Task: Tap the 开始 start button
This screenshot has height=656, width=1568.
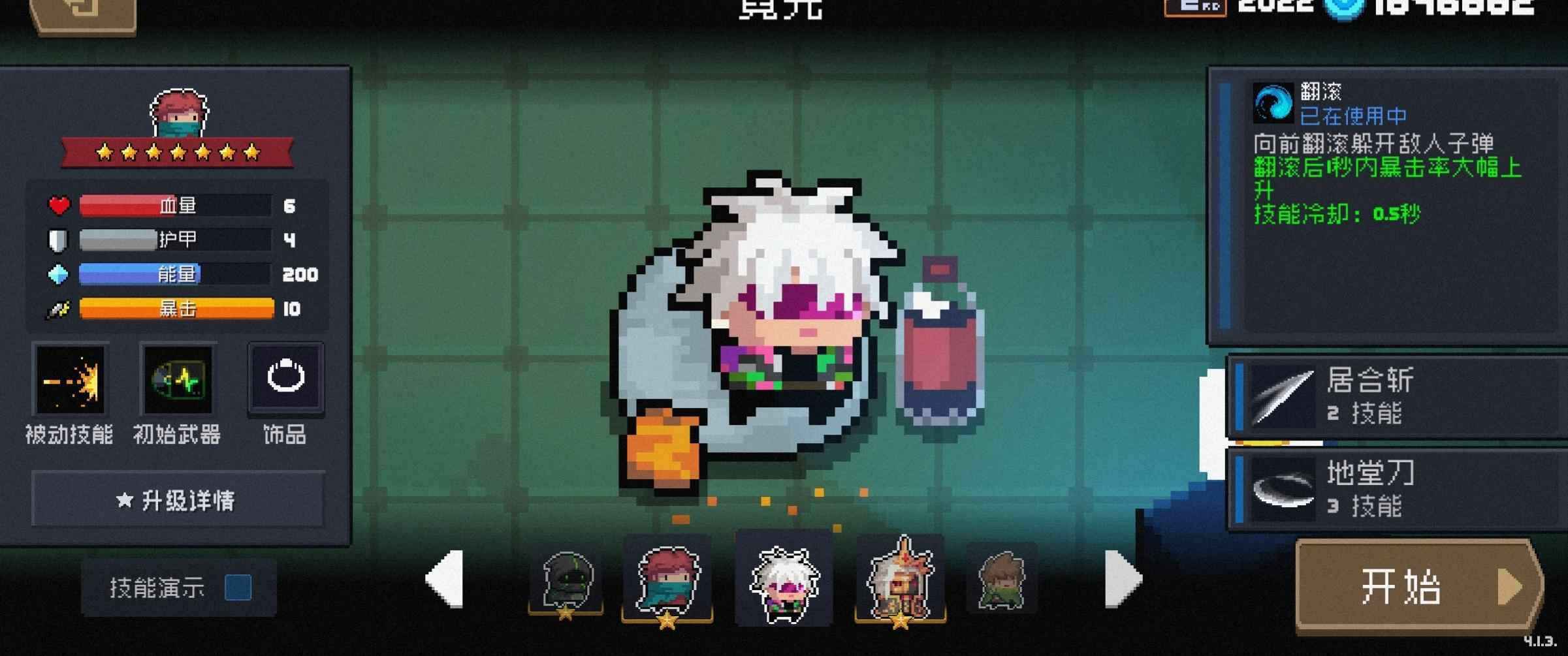Action: click(1417, 586)
